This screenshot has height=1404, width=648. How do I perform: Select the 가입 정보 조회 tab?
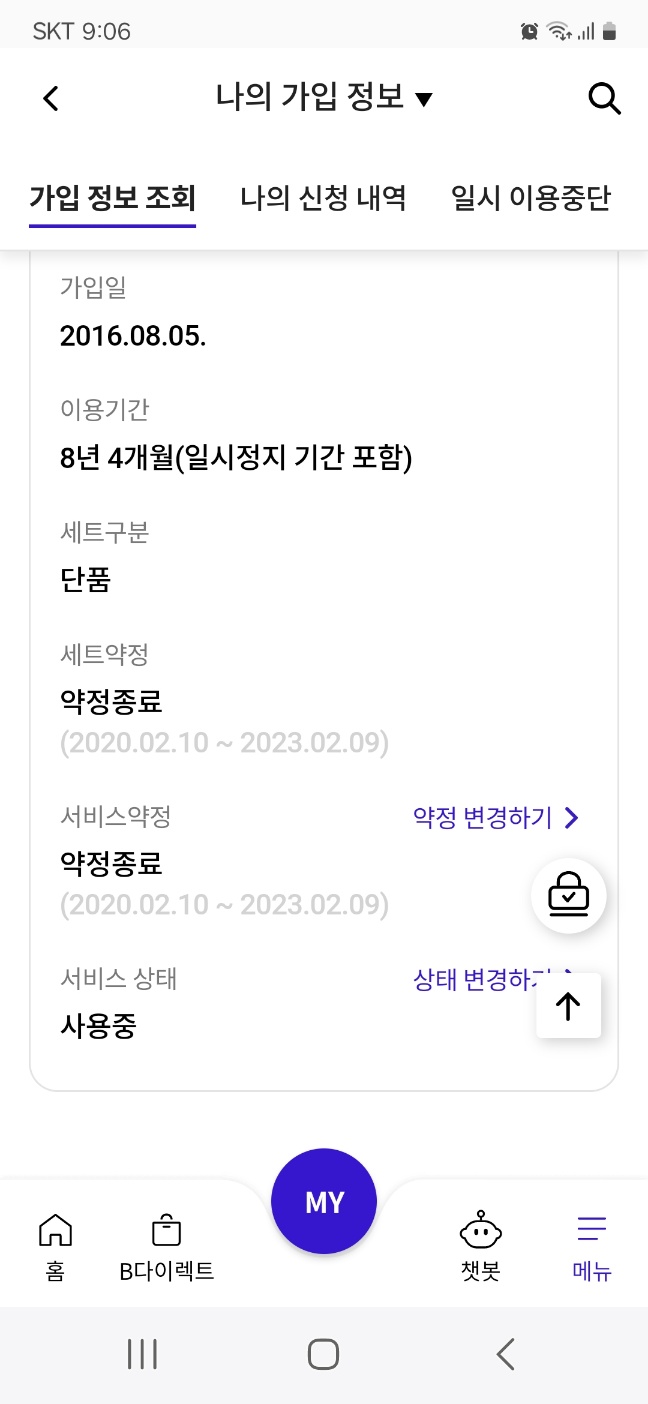point(112,197)
